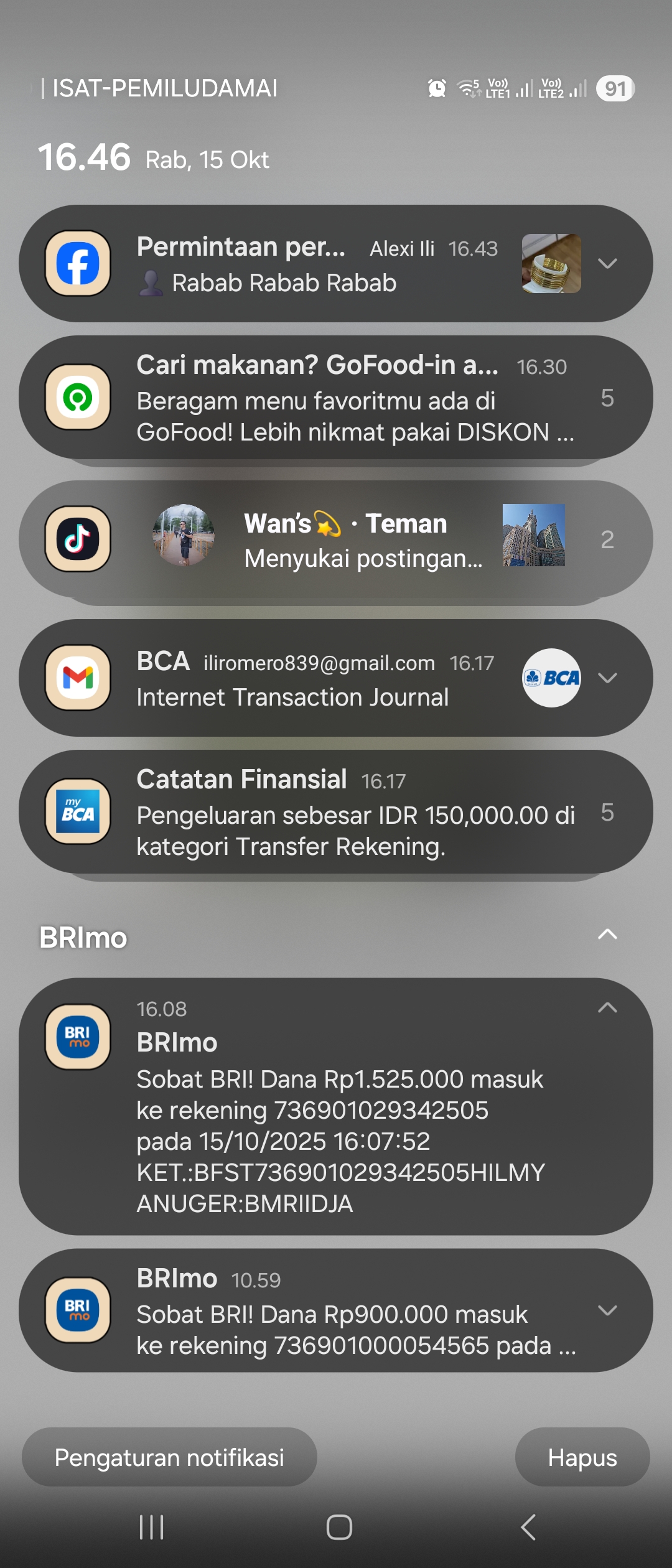Open the GoFood promo notification
Viewport: 672px width, 1568px height.
coord(336,398)
